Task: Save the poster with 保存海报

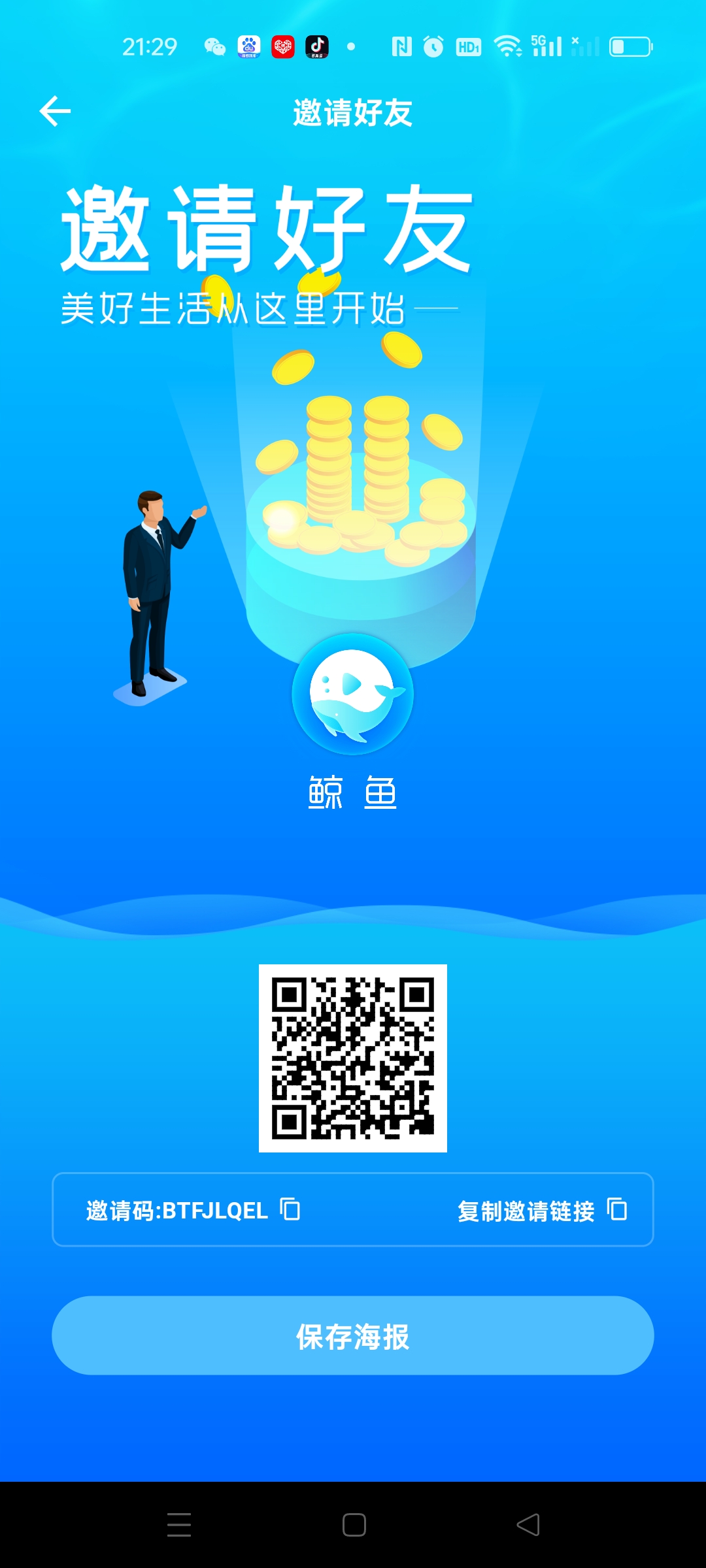Action: [353, 1335]
